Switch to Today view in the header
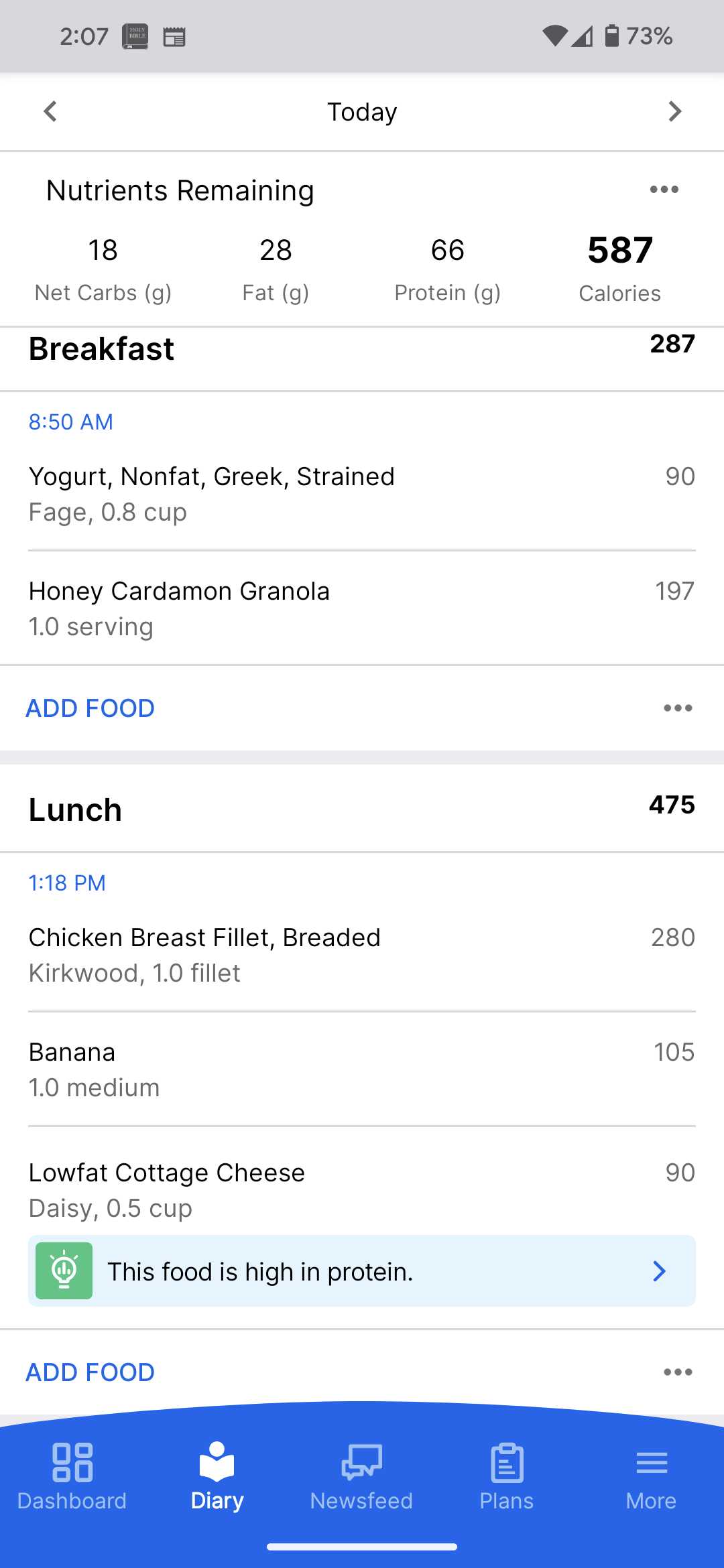724x1568 pixels. pos(361,111)
